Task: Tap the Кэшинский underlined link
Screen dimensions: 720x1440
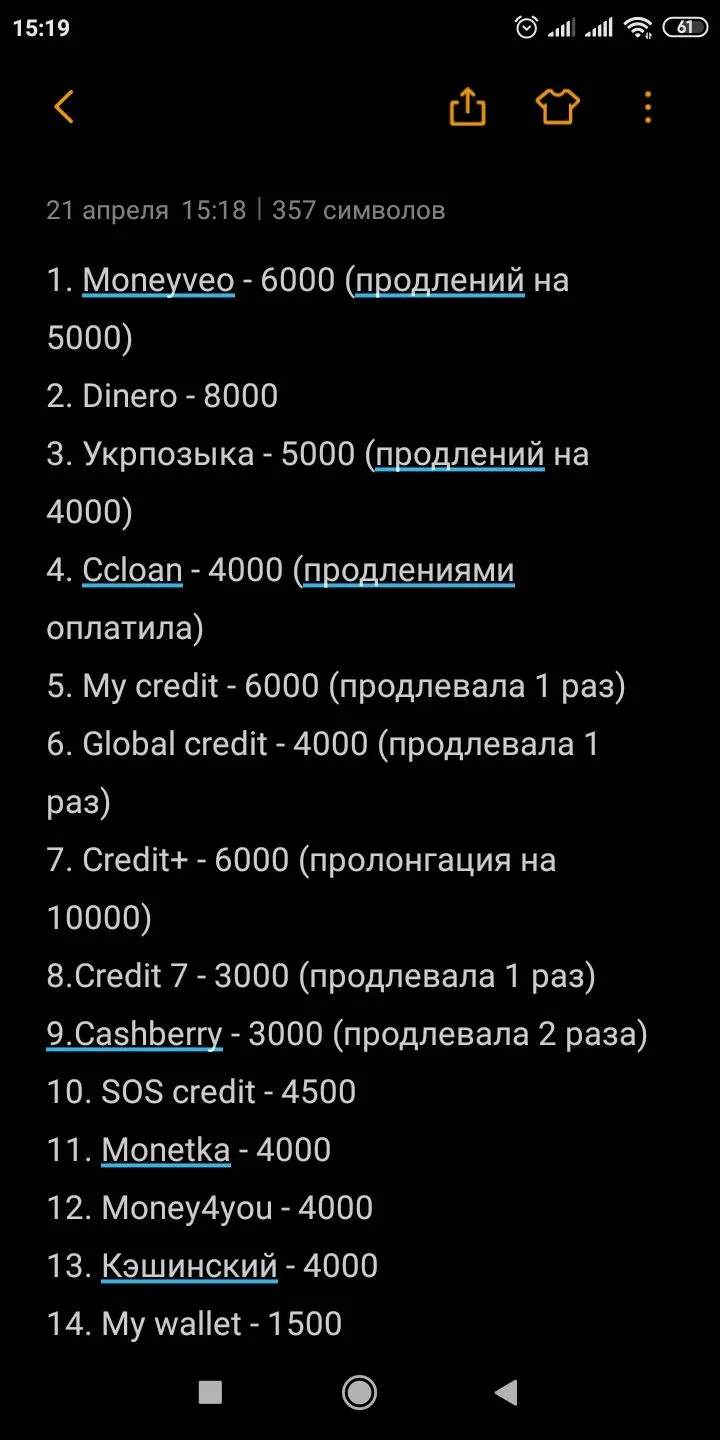Action: (188, 1265)
